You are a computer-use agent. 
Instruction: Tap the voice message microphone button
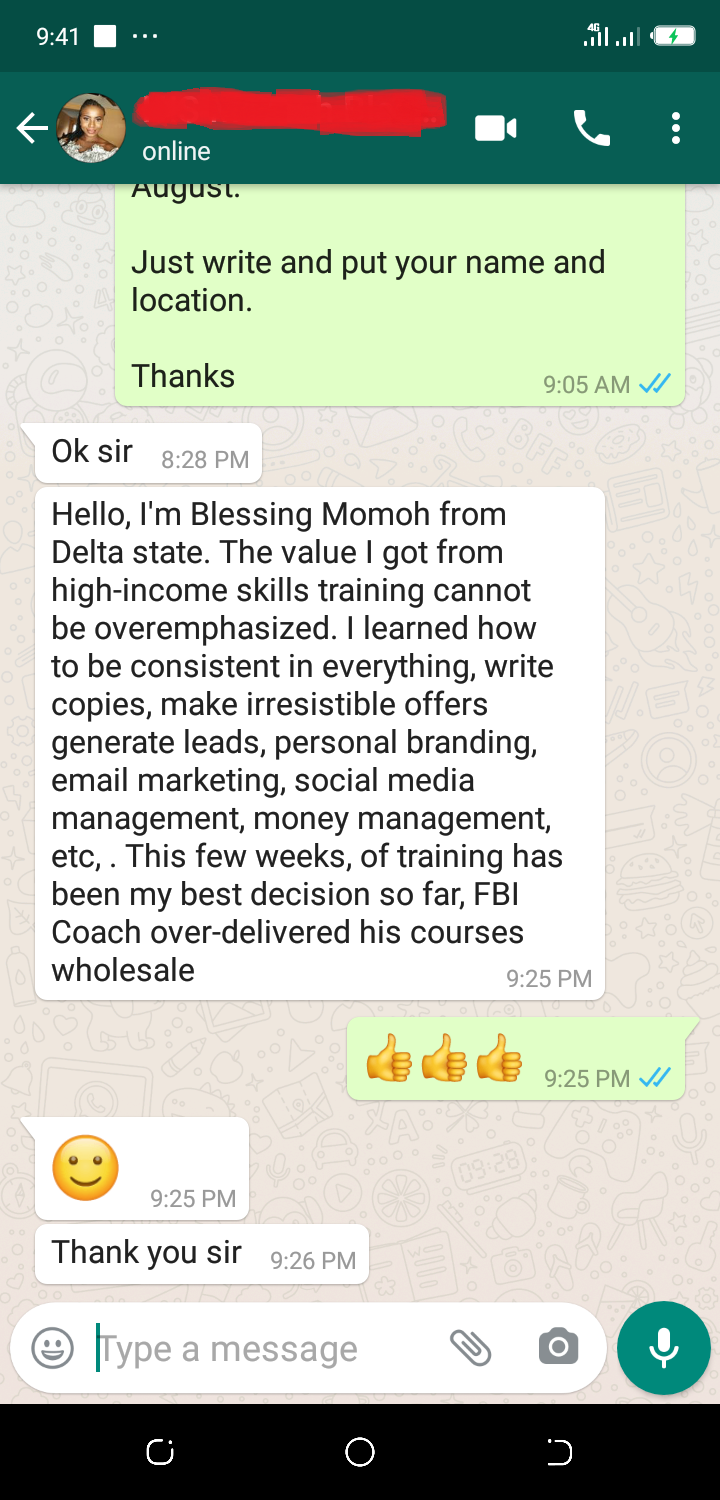664,1348
